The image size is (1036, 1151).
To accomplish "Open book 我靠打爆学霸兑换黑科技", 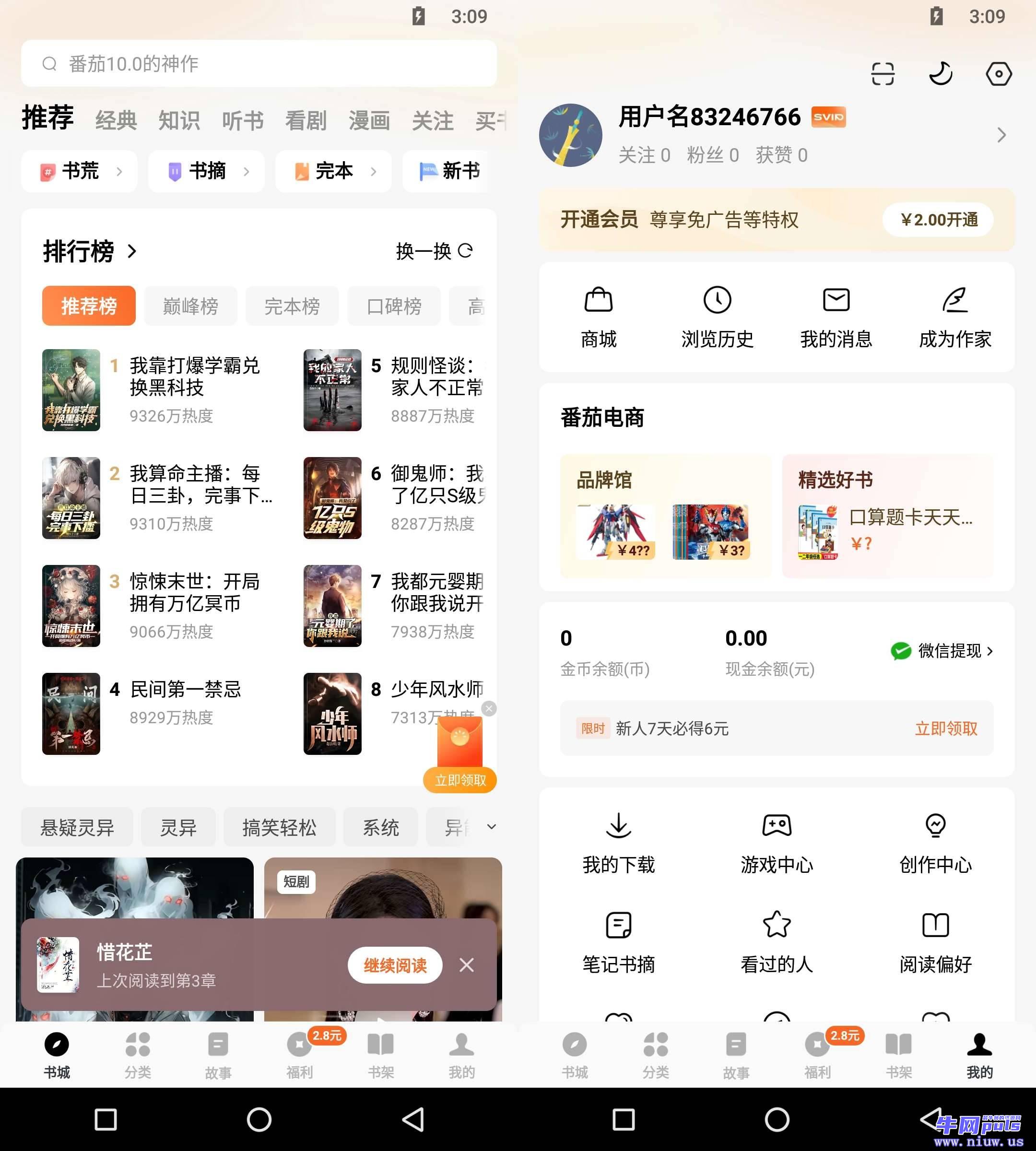I will pyautogui.click(x=194, y=376).
